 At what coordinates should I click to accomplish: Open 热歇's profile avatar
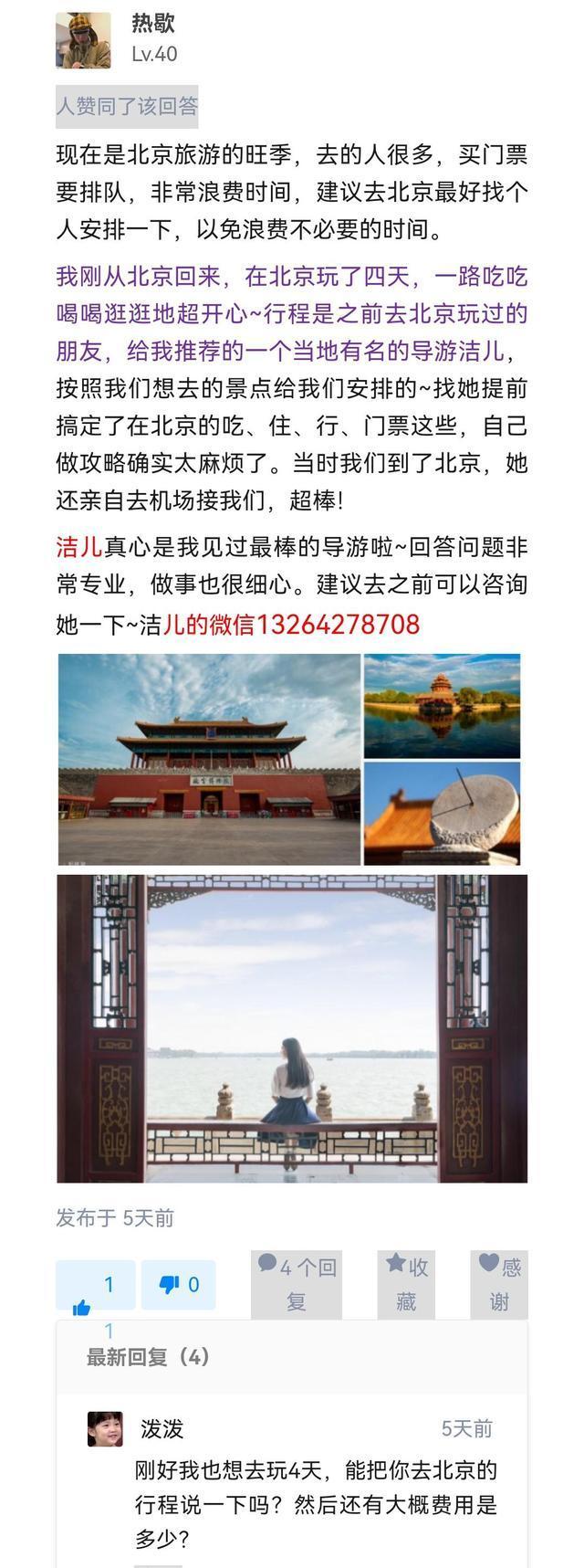point(83,41)
